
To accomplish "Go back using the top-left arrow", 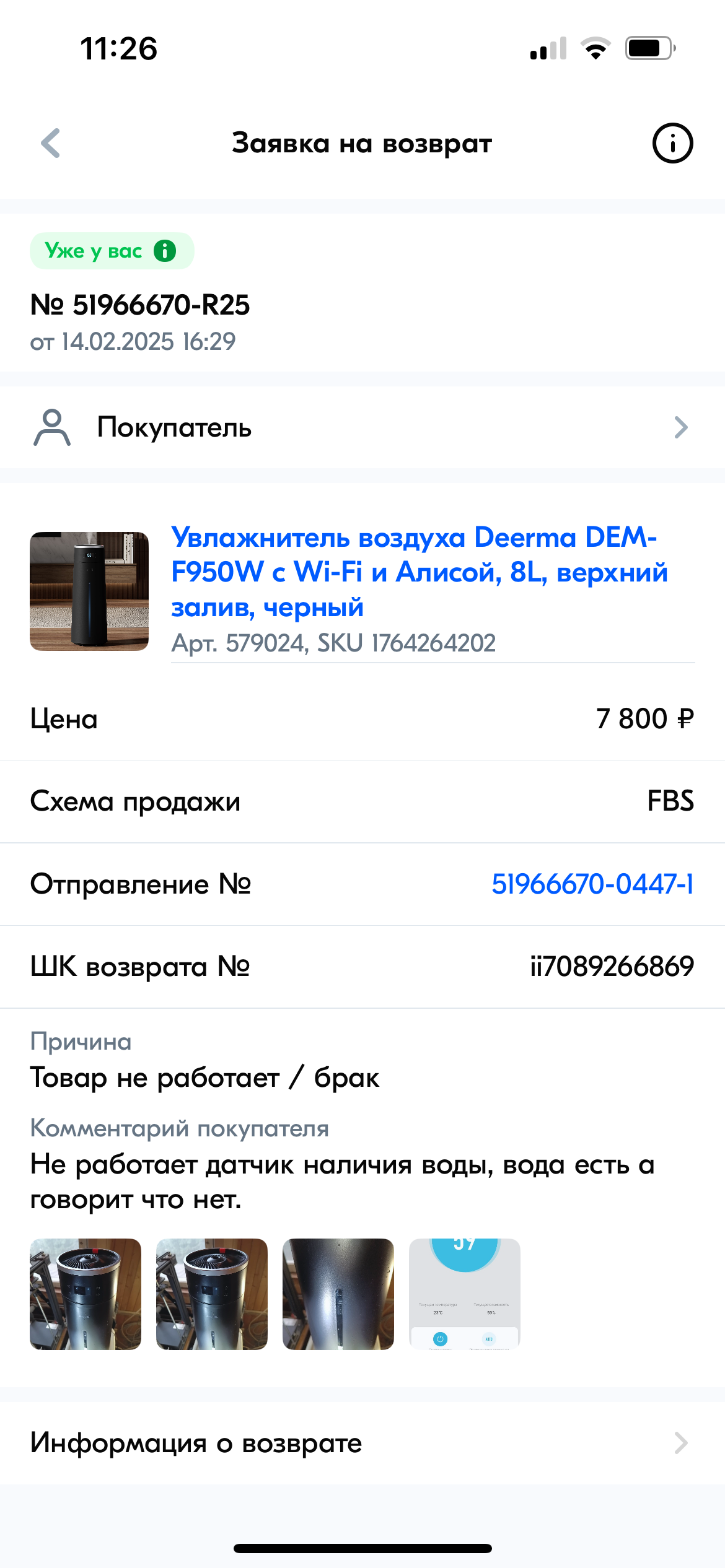I will click(x=51, y=143).
